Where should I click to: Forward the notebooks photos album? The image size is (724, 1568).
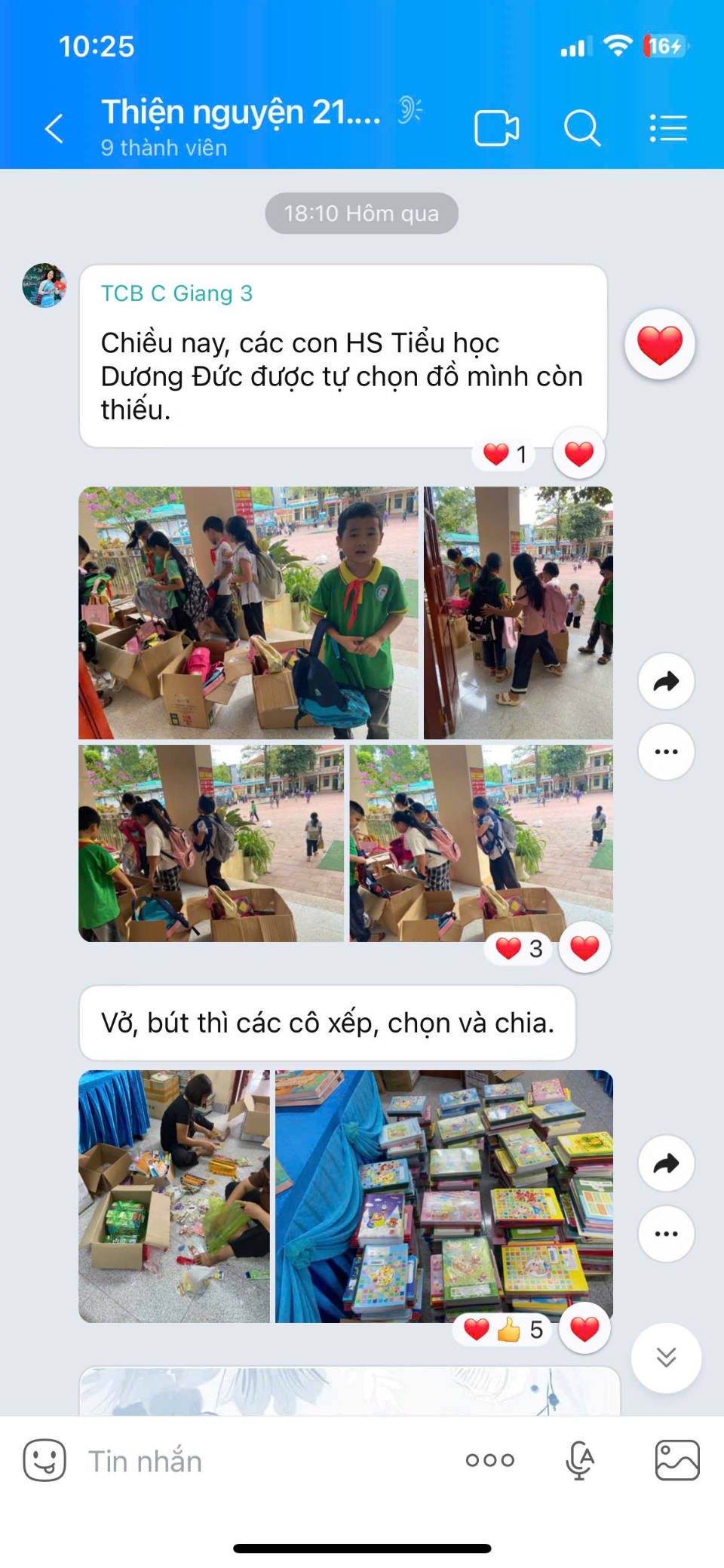click(666, 1164)
